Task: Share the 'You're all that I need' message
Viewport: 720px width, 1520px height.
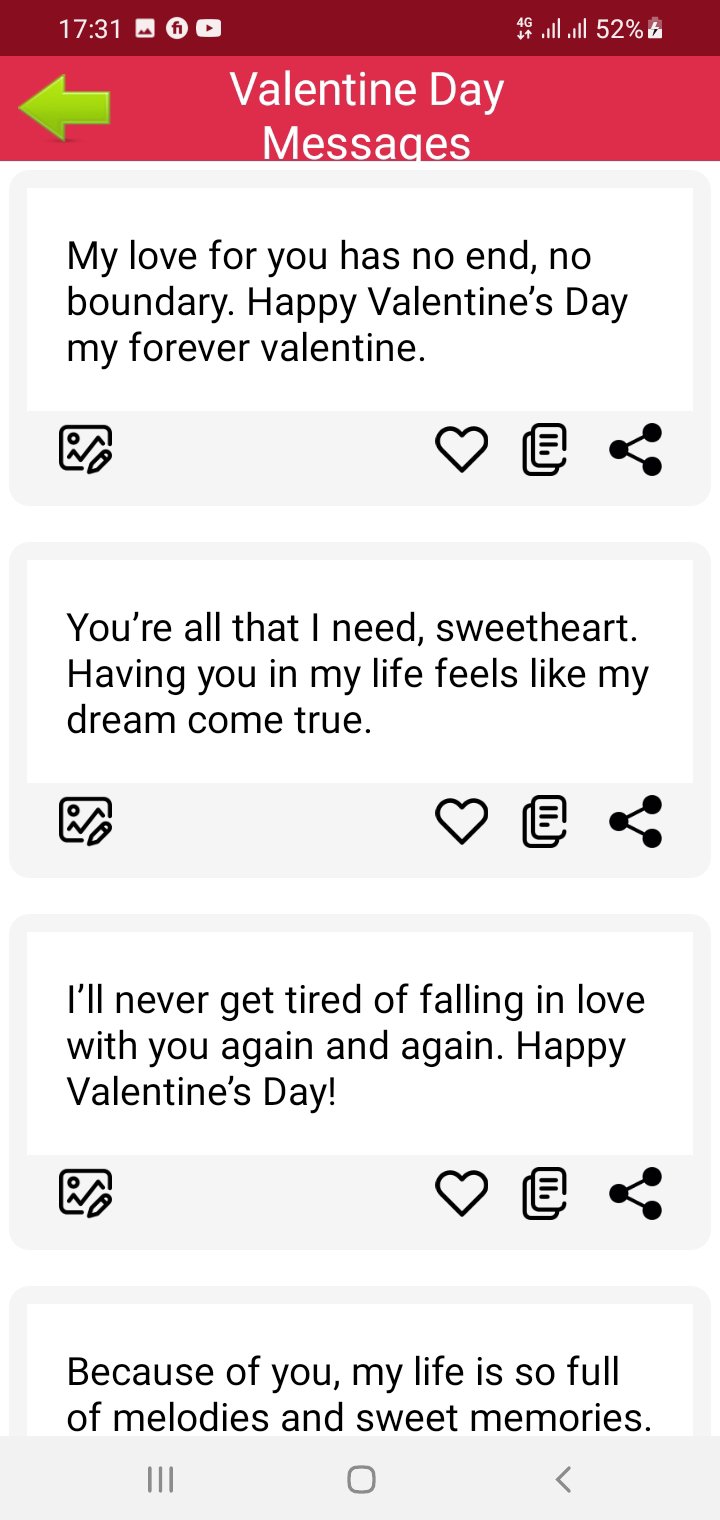Action: pyautogui.click(x=636, y=821)
